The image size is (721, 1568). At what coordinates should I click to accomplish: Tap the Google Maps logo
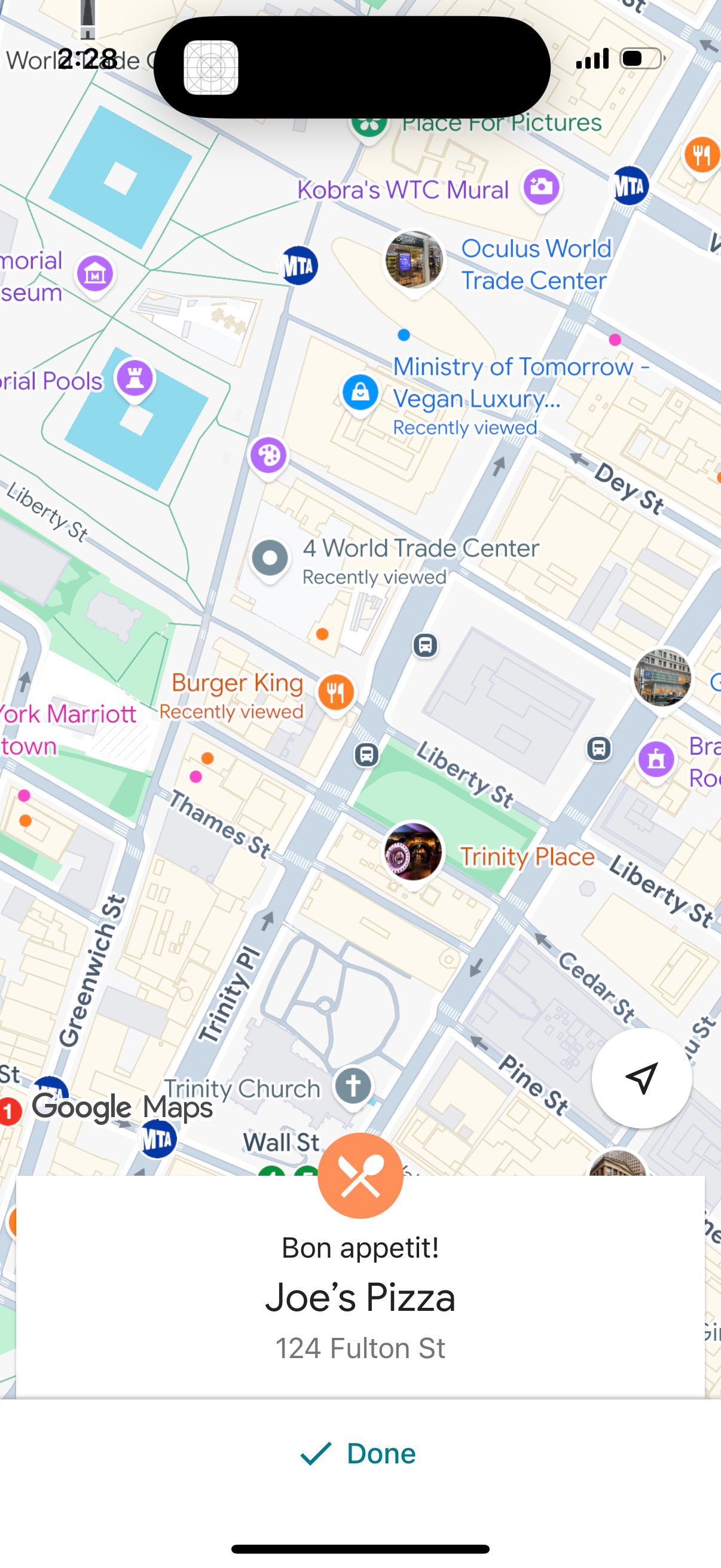pos(122,1108)
